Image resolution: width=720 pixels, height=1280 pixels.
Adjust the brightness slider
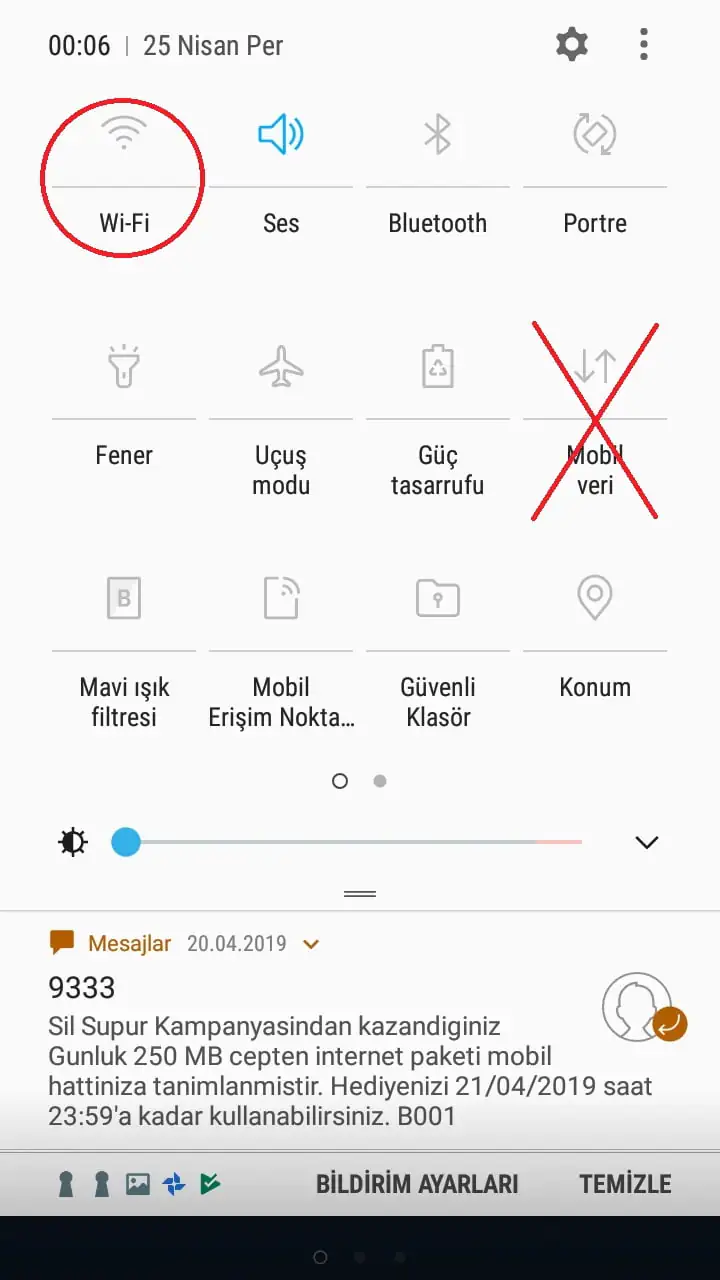point(127,842)
